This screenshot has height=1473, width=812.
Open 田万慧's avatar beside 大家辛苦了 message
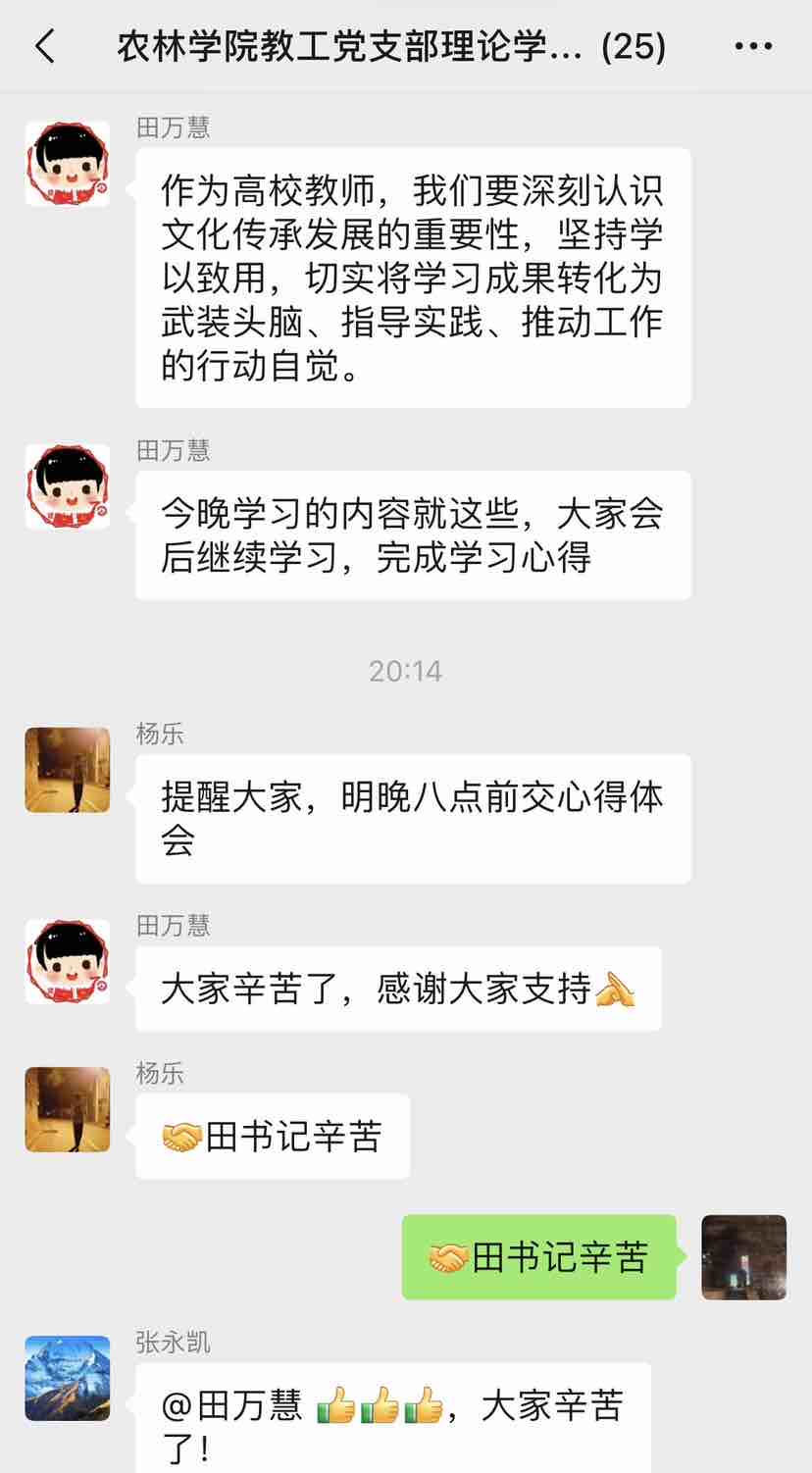[x=67, y=962]
